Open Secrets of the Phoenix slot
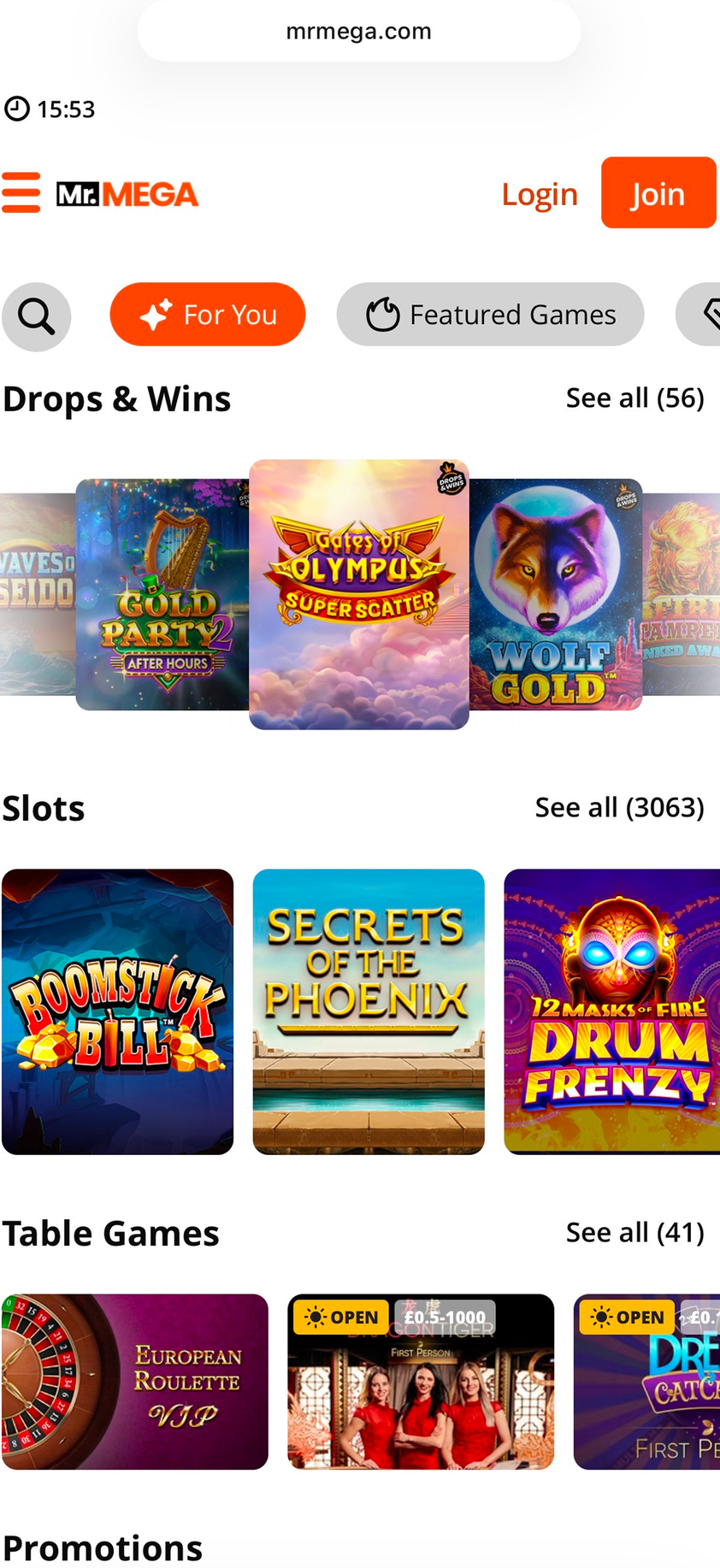Screen dimensions: 720x1568 [369, 1011]
